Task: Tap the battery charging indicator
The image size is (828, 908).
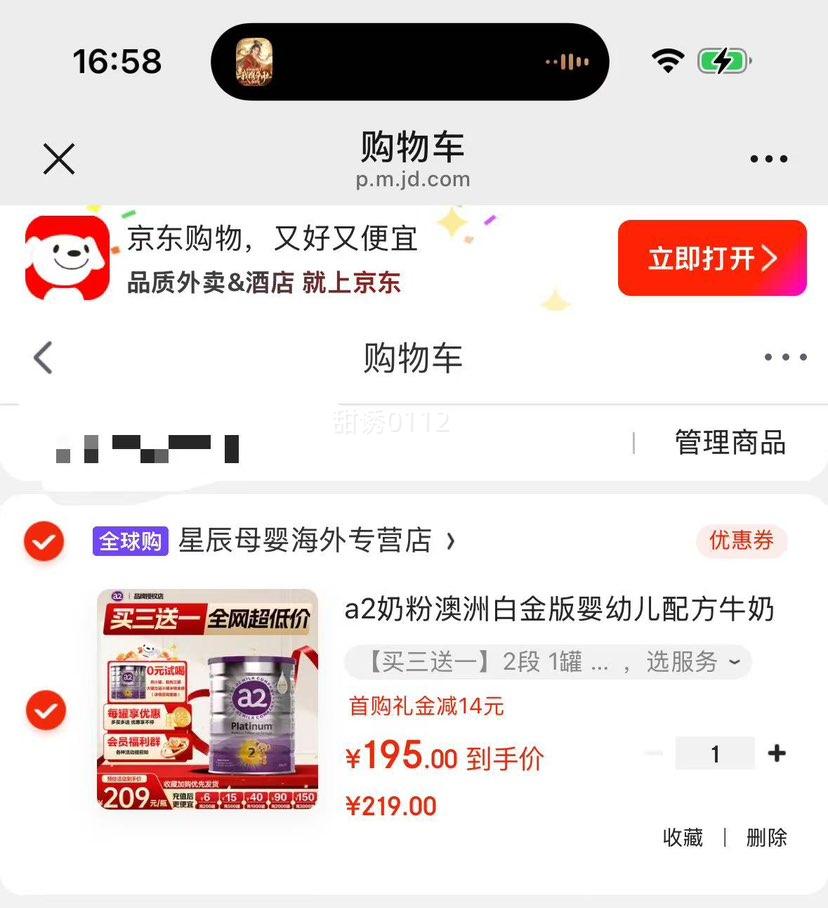Action: tap(723, 60)
